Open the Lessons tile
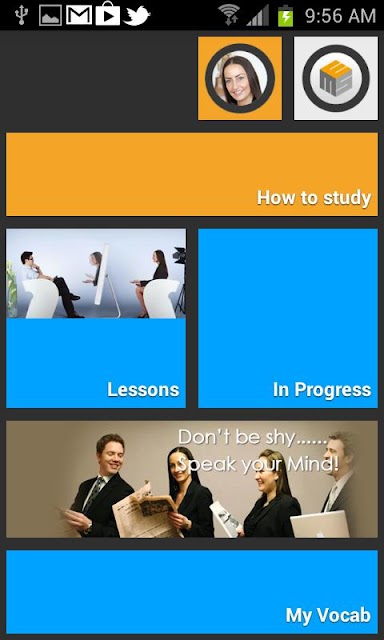This screenshot has width=384, height=640. 96,318
